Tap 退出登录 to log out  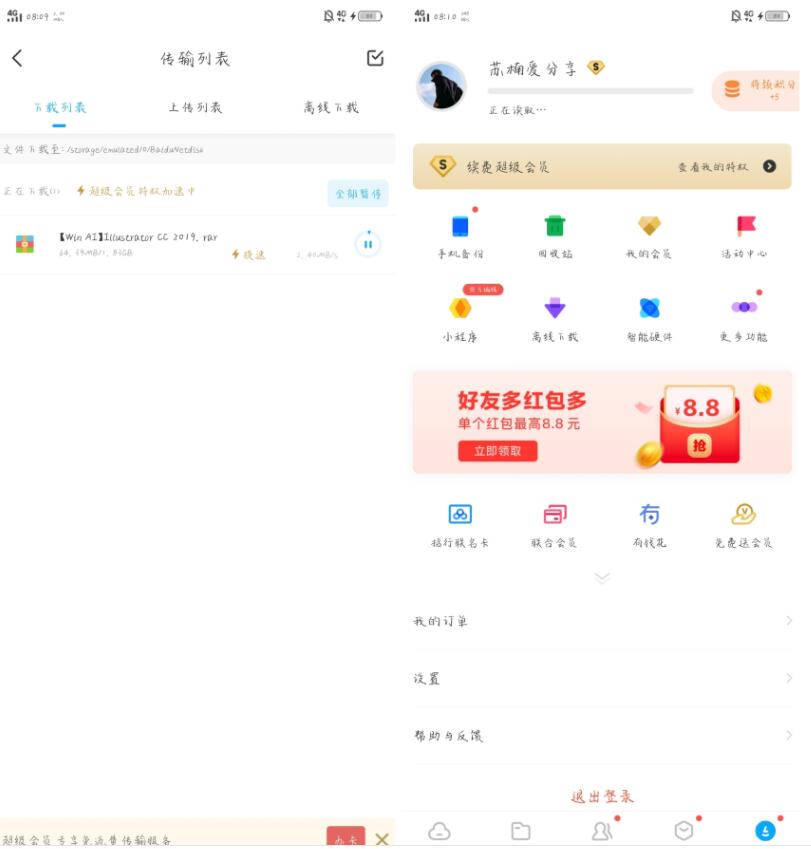tap(602, 796)
